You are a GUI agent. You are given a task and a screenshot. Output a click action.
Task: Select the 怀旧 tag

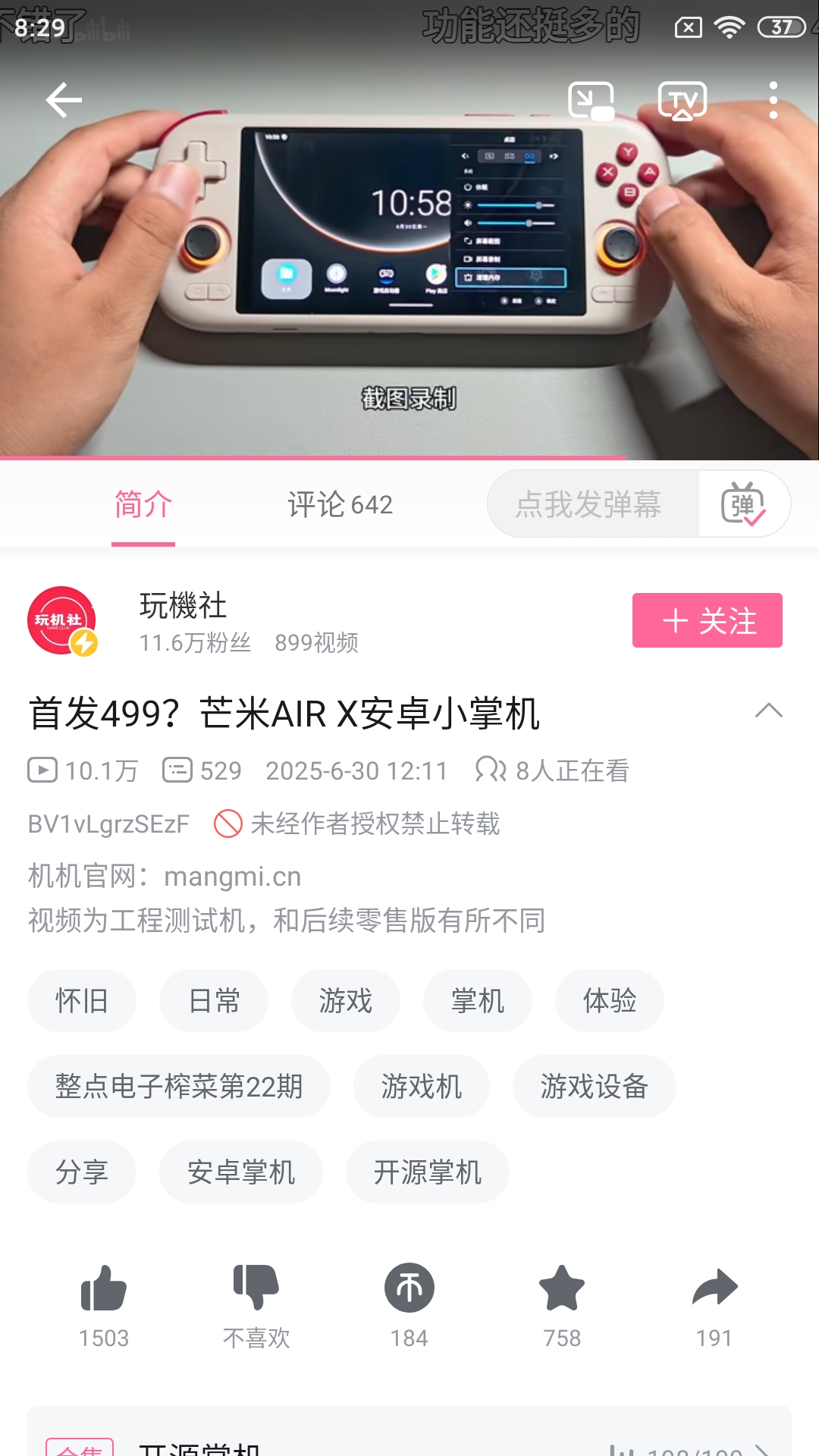[82, 1001]
